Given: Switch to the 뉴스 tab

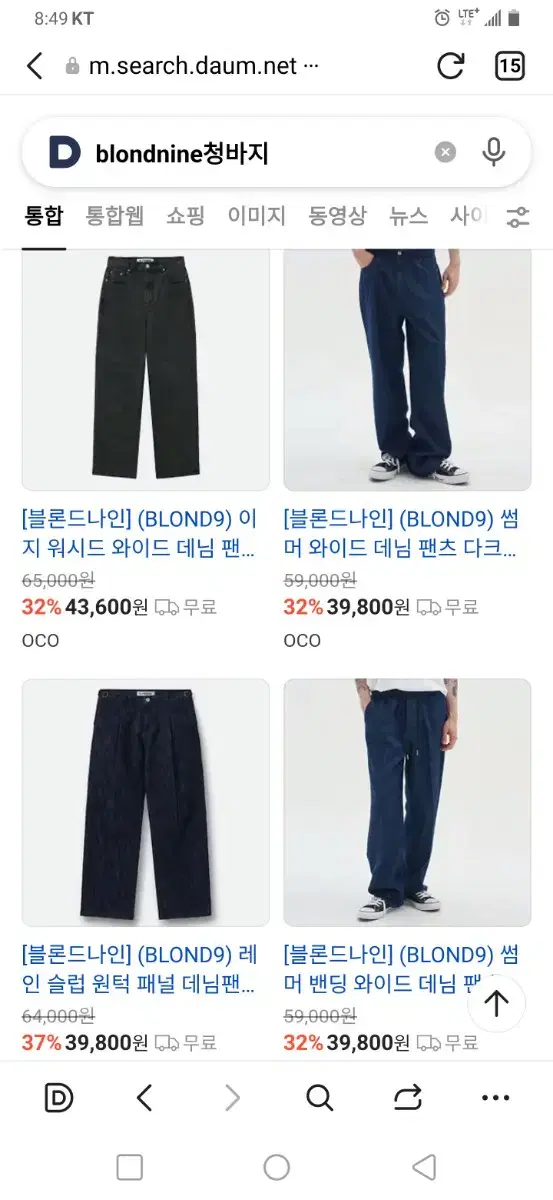Looking at the screenshot, I should point(408,215).
